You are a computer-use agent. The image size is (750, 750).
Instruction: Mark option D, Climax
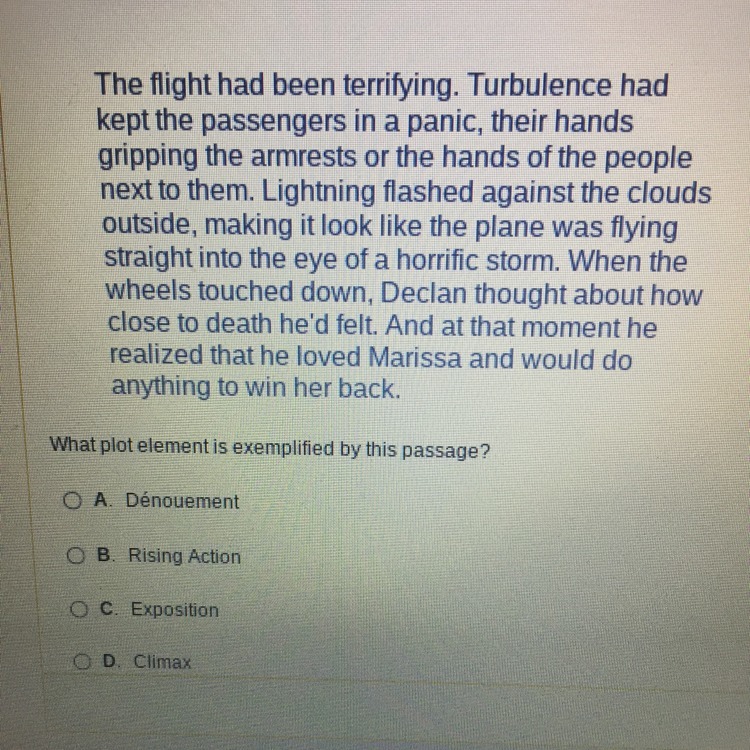pos(84,661)
